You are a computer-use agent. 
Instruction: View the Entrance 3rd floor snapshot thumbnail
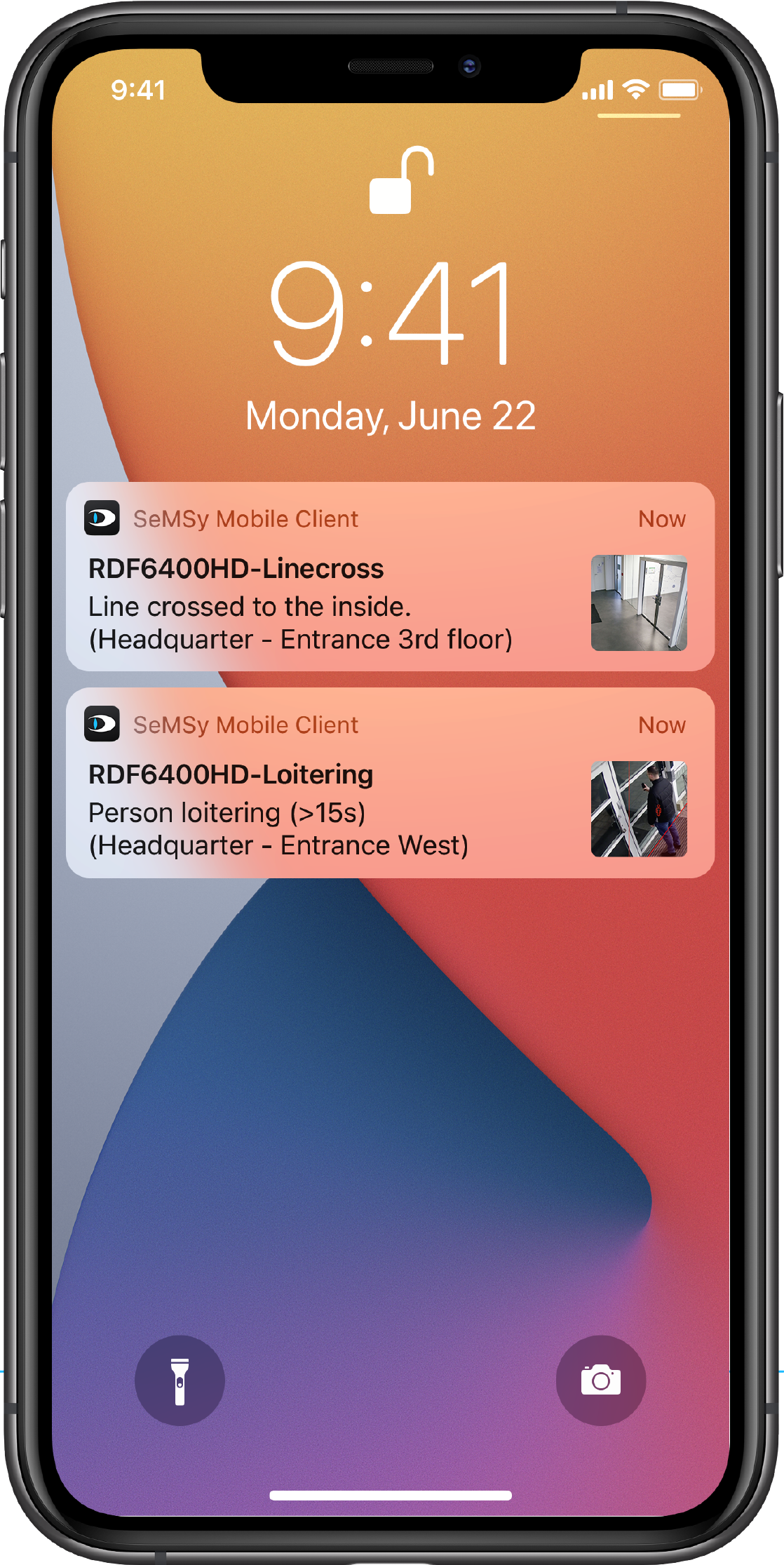639,603
